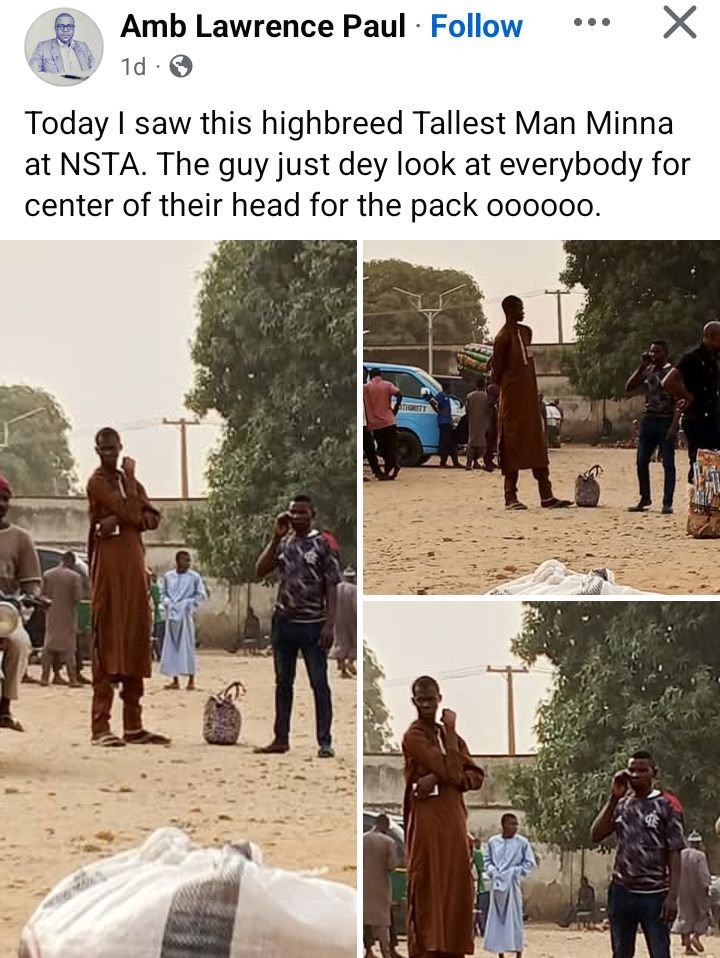
Task: Open the three-dot post options menu
Action: click(x=592, y=23)
